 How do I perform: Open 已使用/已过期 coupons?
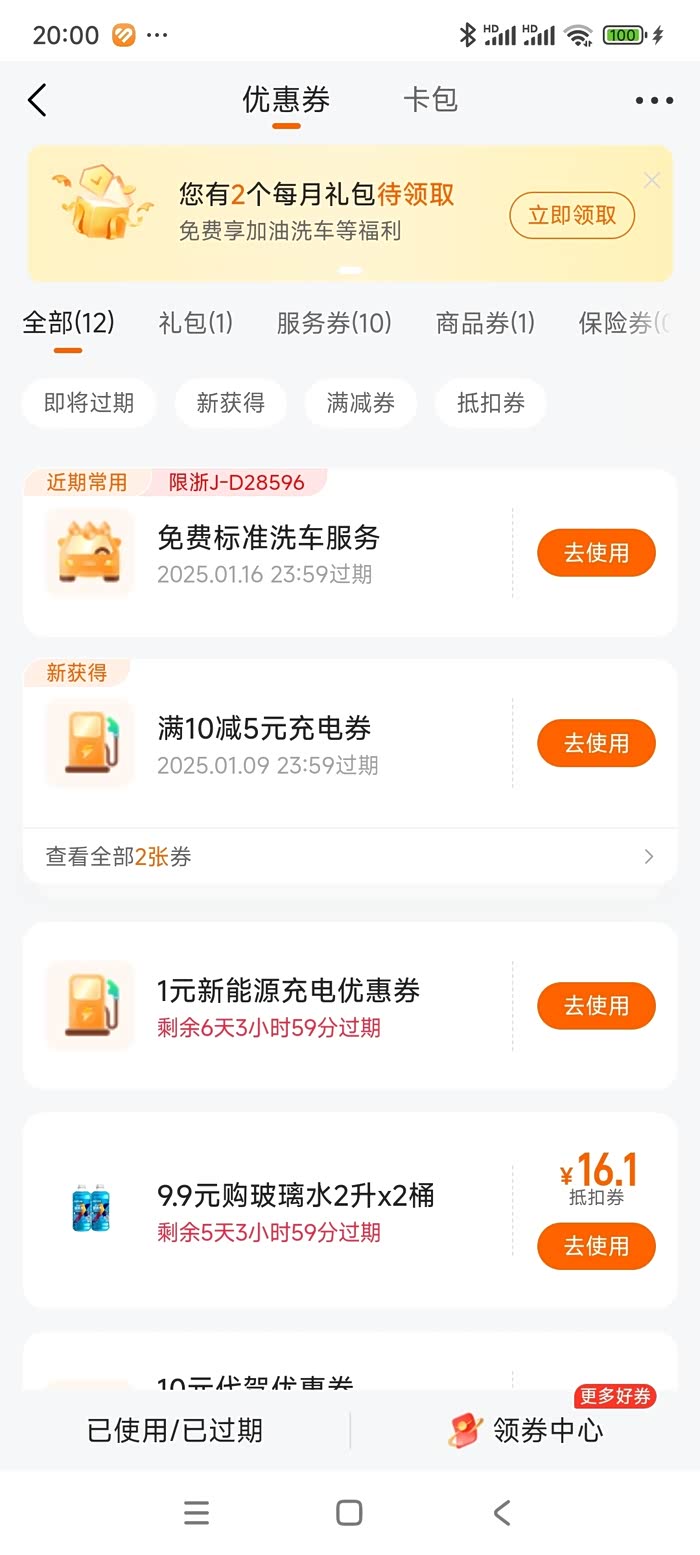pyautogui.click(x=175, y=1430)
